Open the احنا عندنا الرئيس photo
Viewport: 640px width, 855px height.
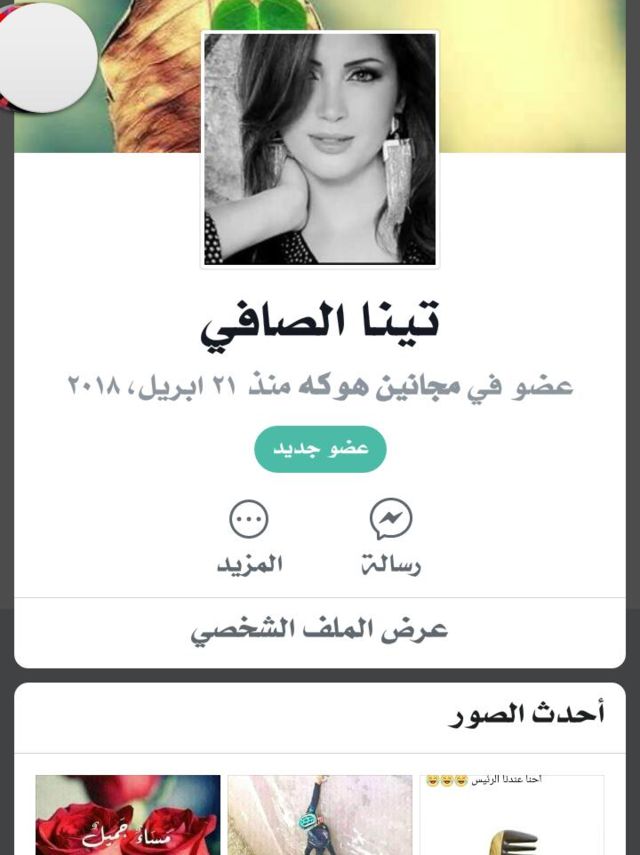pos(511,815)
